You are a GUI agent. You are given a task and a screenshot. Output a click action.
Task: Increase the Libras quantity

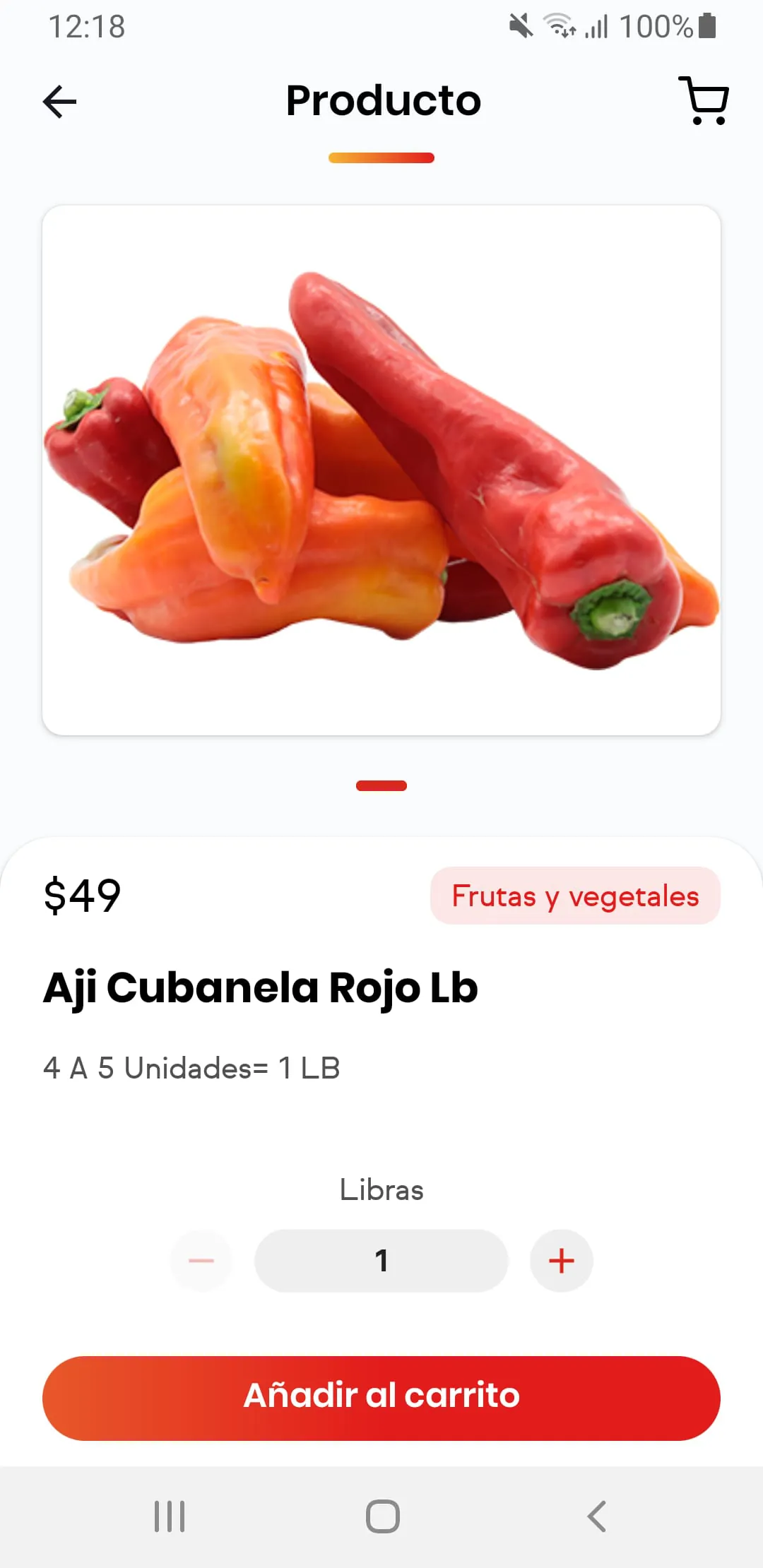(x=562, y=1261)
